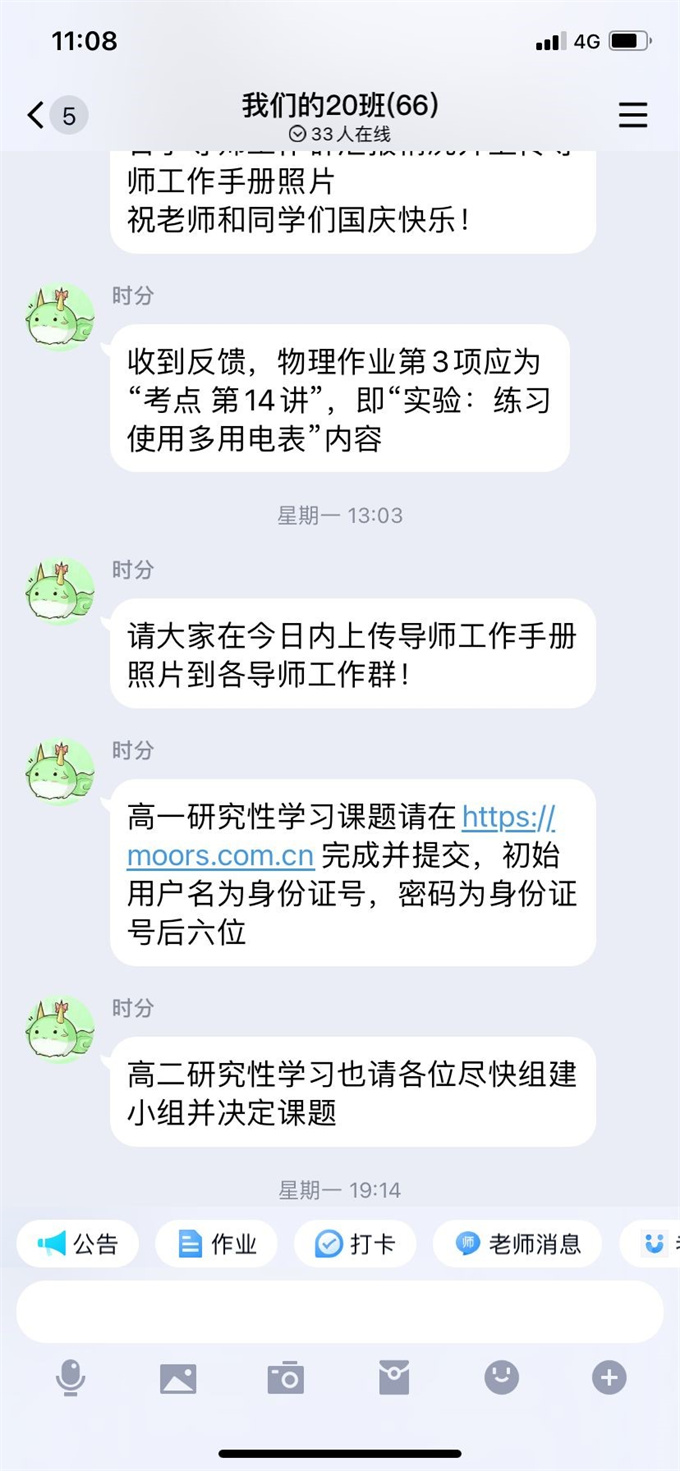This screenshot has width=680, height=1471.
Task: Open the group menu with three lines
Action: (633, 115)
